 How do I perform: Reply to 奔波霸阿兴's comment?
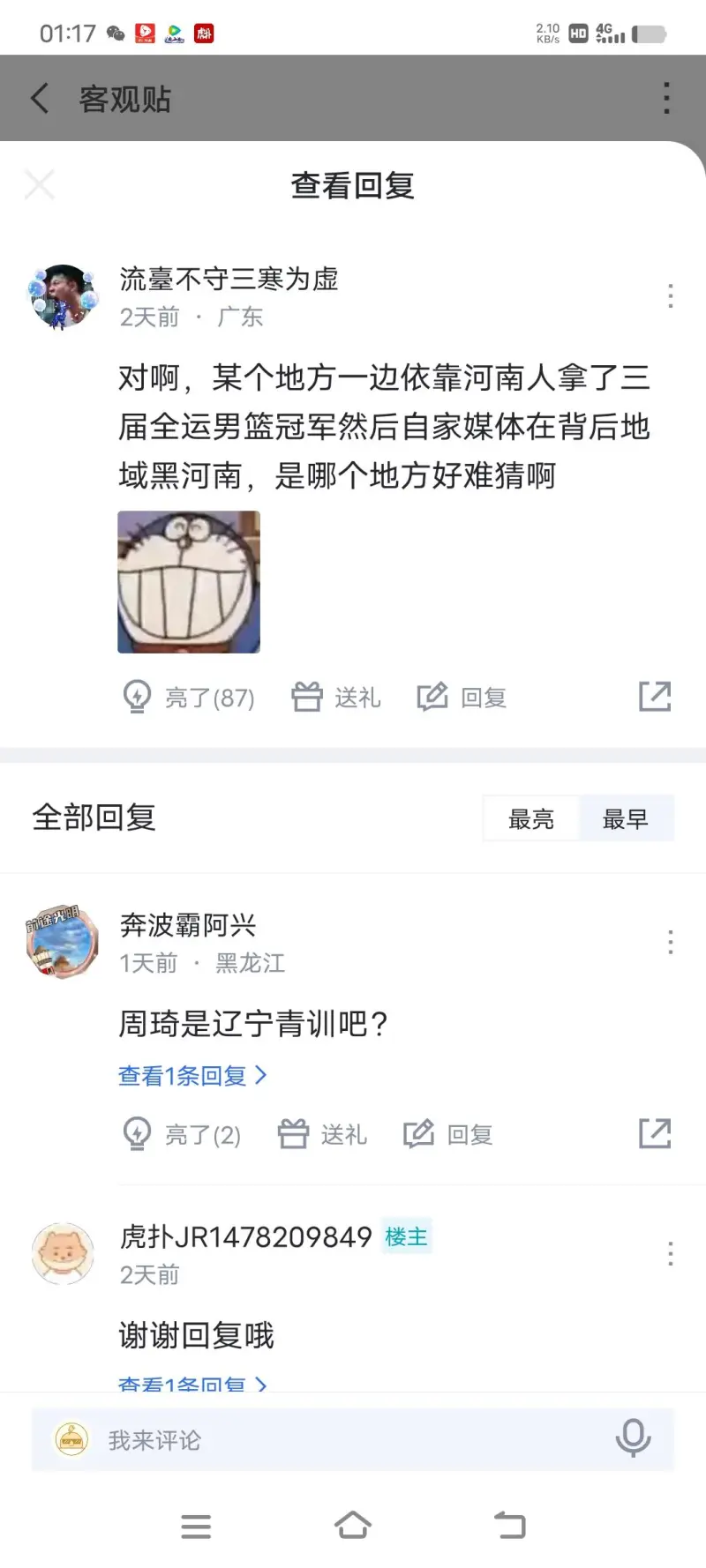click(448, 1135)
